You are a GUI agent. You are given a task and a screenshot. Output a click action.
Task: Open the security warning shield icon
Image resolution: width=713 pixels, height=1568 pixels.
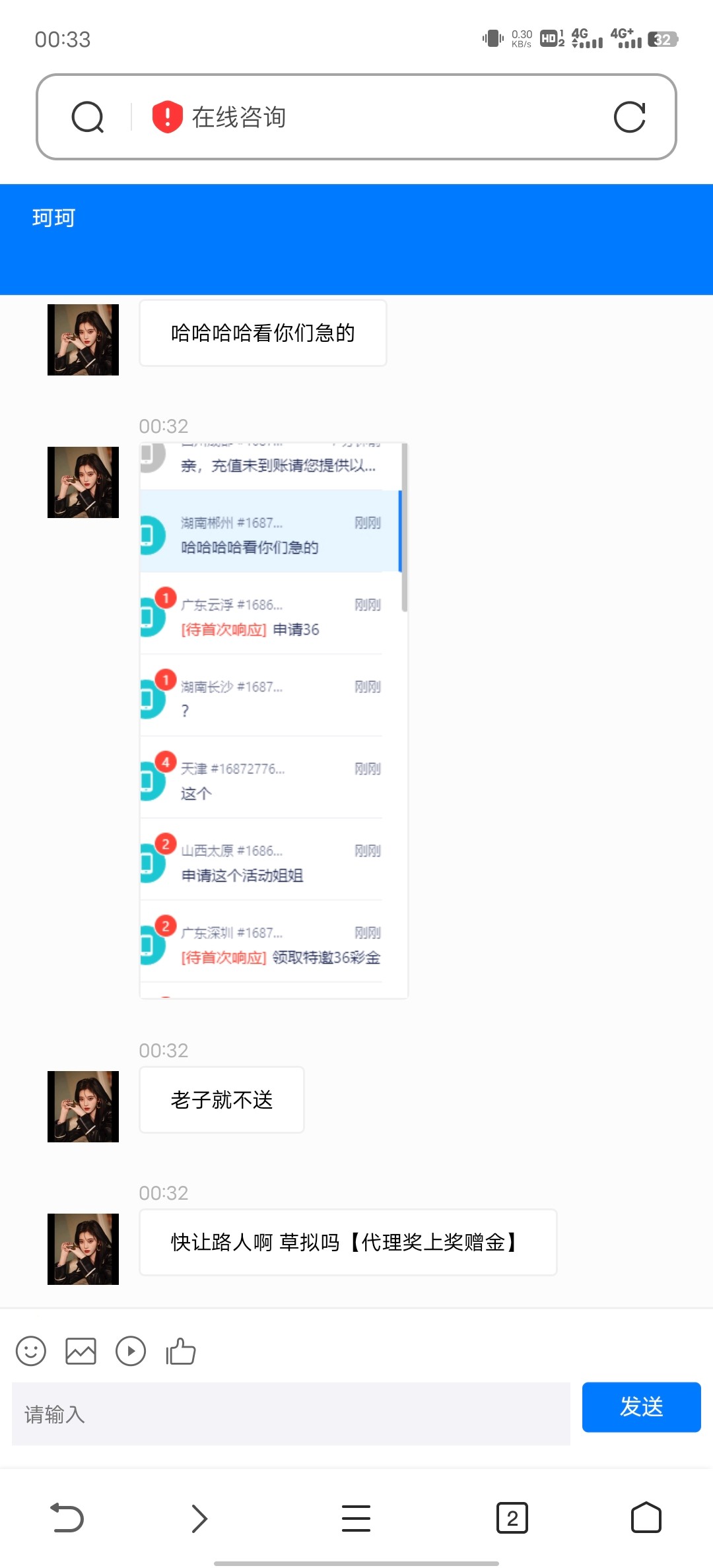(x=167, y=117)
